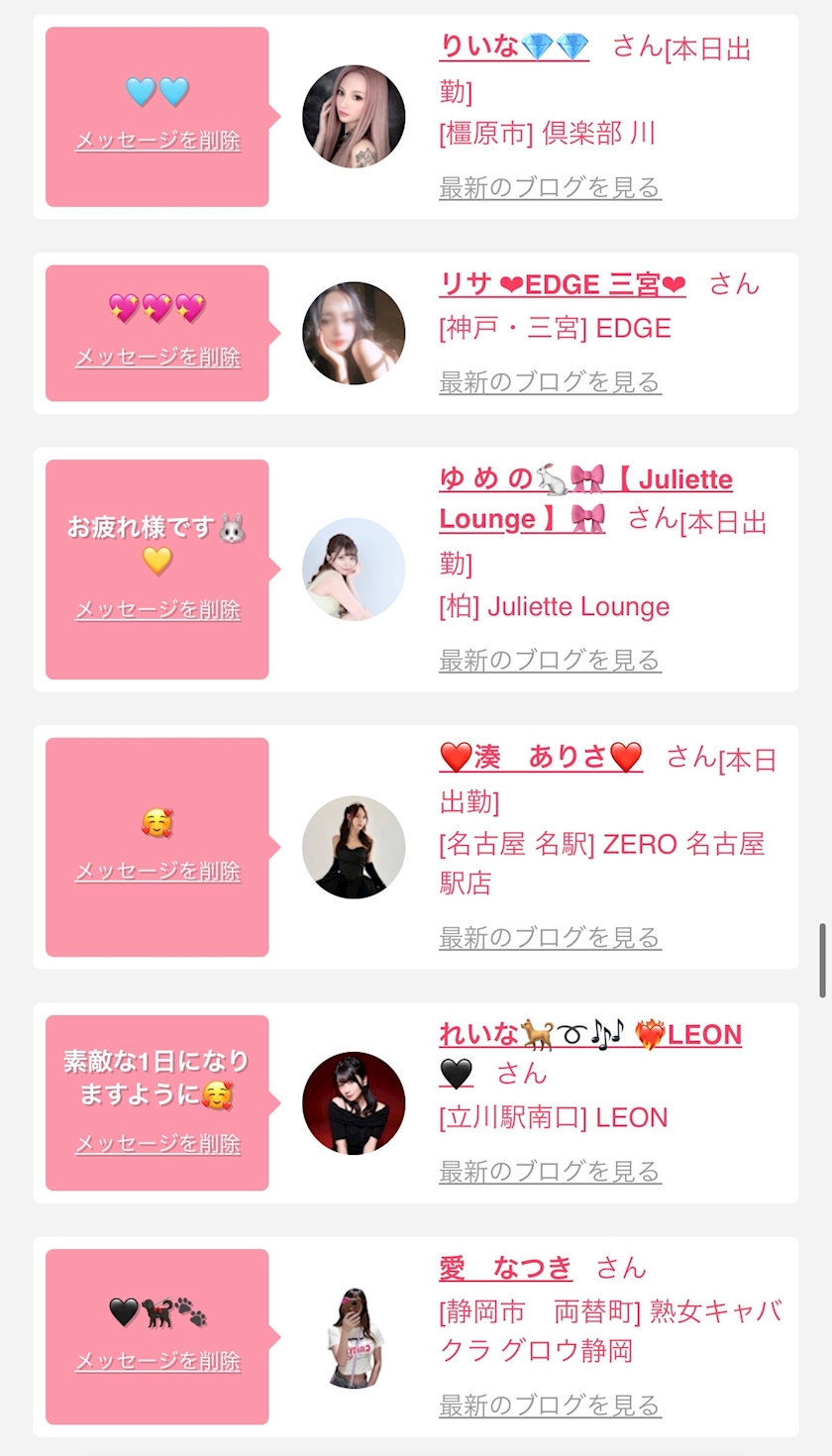Delete the blue hearts message to りいな

point(157,141)
